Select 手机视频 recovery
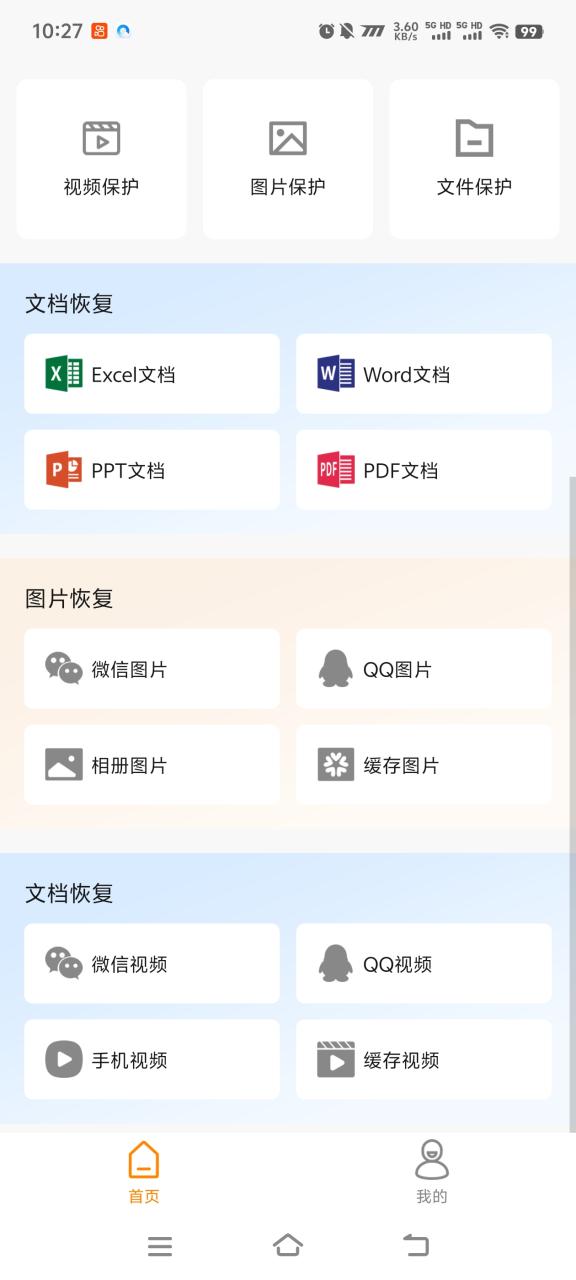Screen dimensions: 576x1280 pos(152,1060)
